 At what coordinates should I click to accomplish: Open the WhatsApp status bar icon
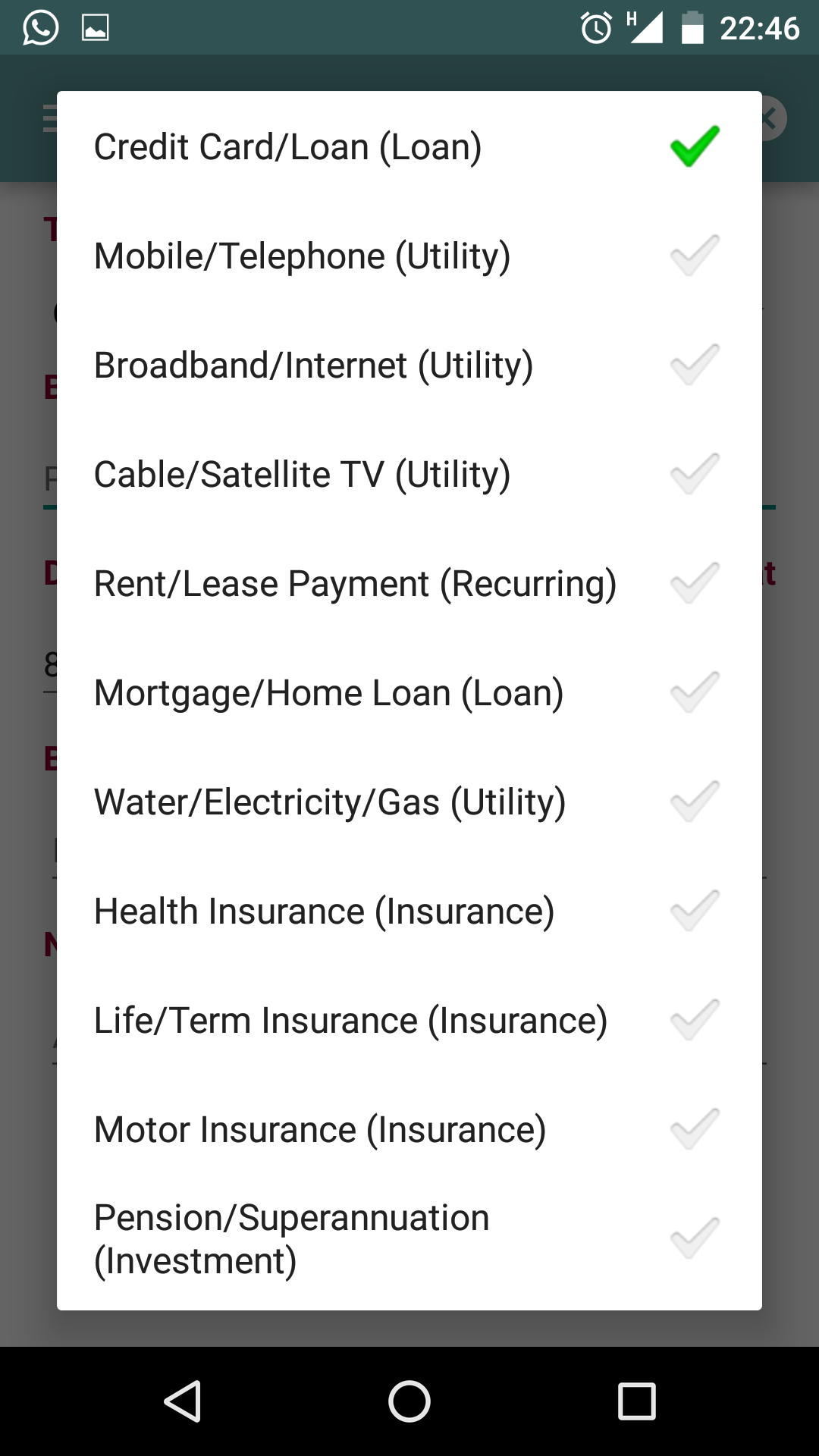pos(39,27)
